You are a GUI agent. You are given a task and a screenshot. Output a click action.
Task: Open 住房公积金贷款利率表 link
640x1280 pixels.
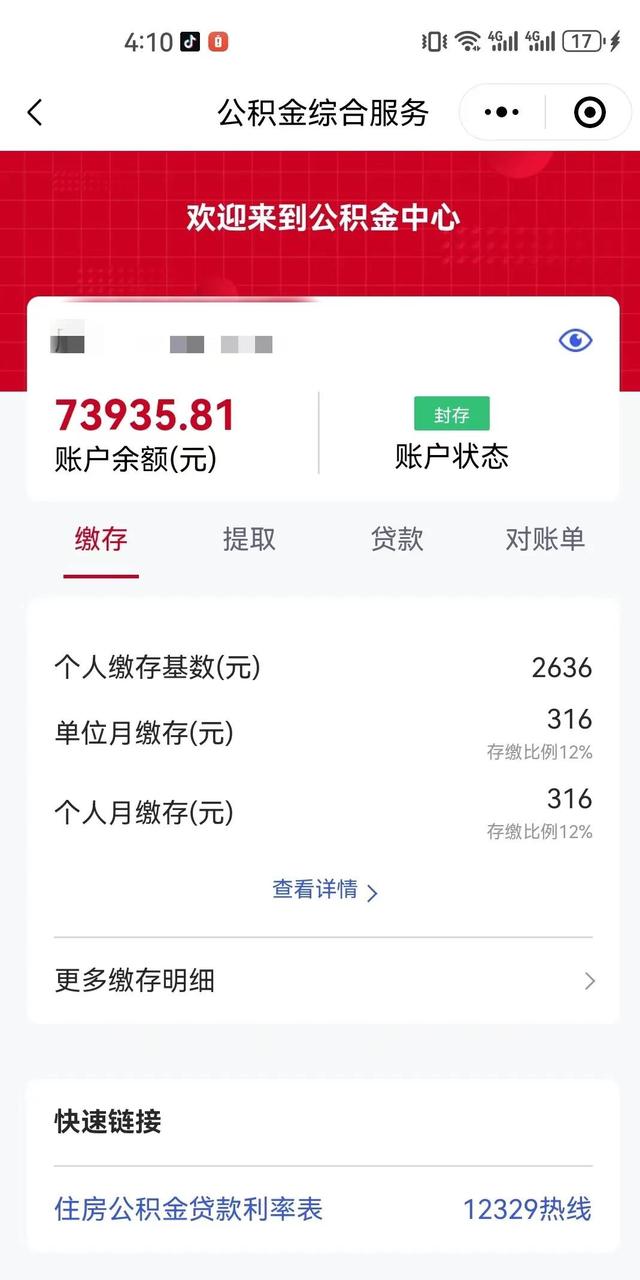point(189,1209)
